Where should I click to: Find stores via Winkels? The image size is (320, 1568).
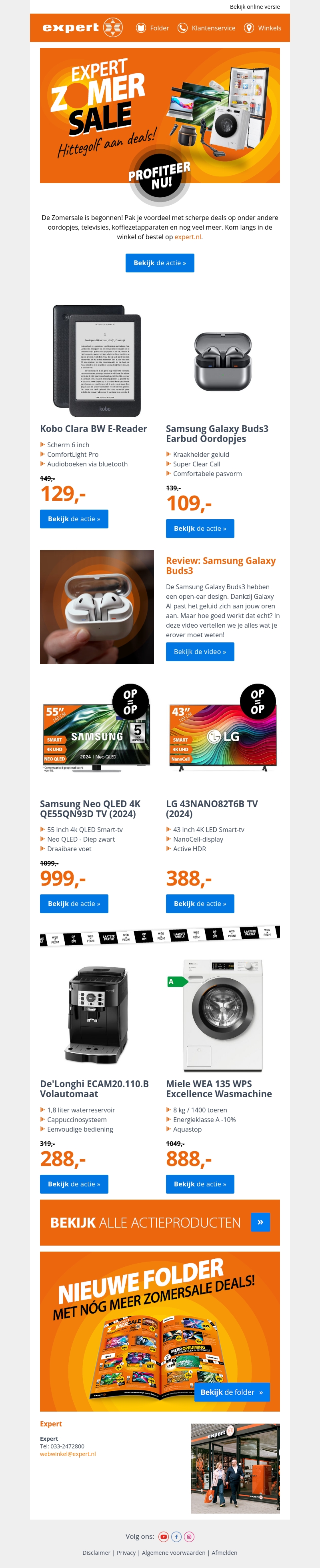(263, 28)
